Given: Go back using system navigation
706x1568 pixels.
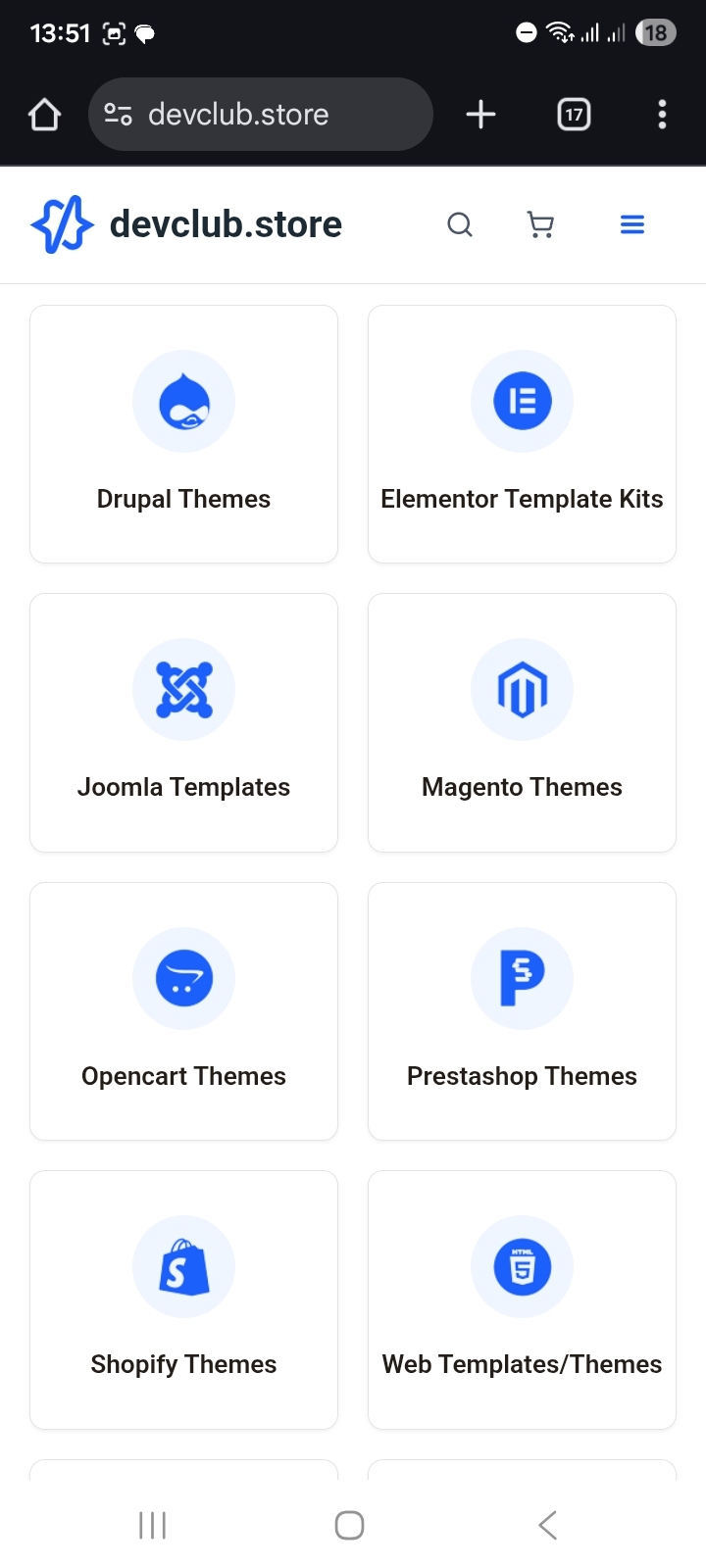Looking at the screenshot, I should point(547,1525).
